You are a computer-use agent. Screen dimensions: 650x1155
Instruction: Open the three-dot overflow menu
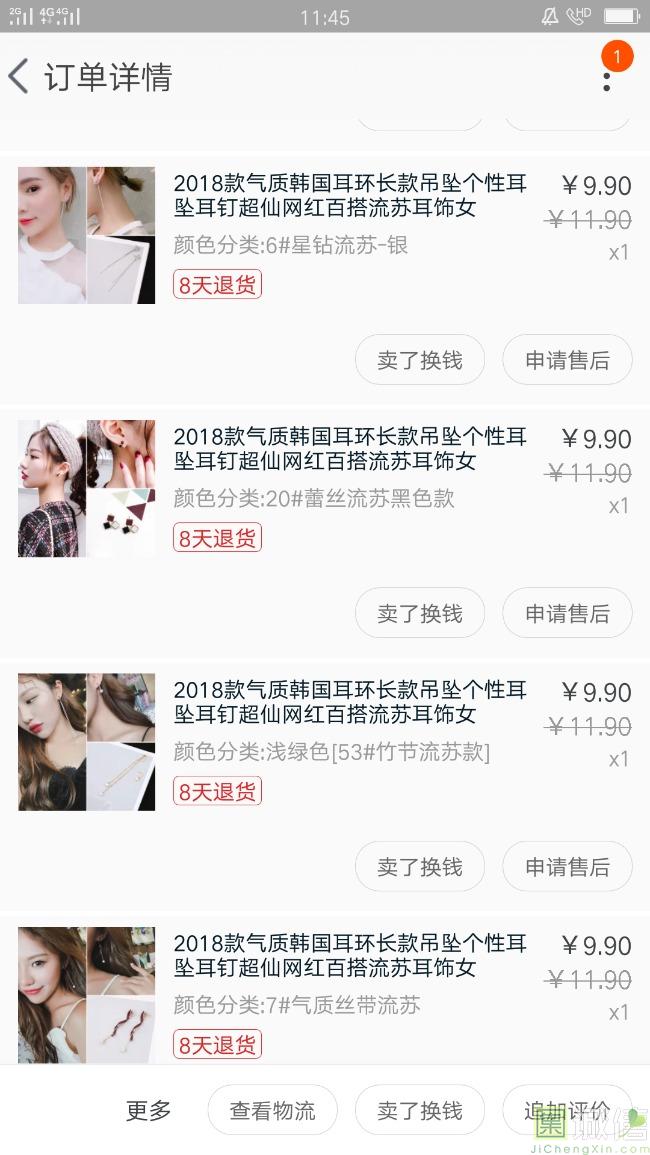coord(607,78)
